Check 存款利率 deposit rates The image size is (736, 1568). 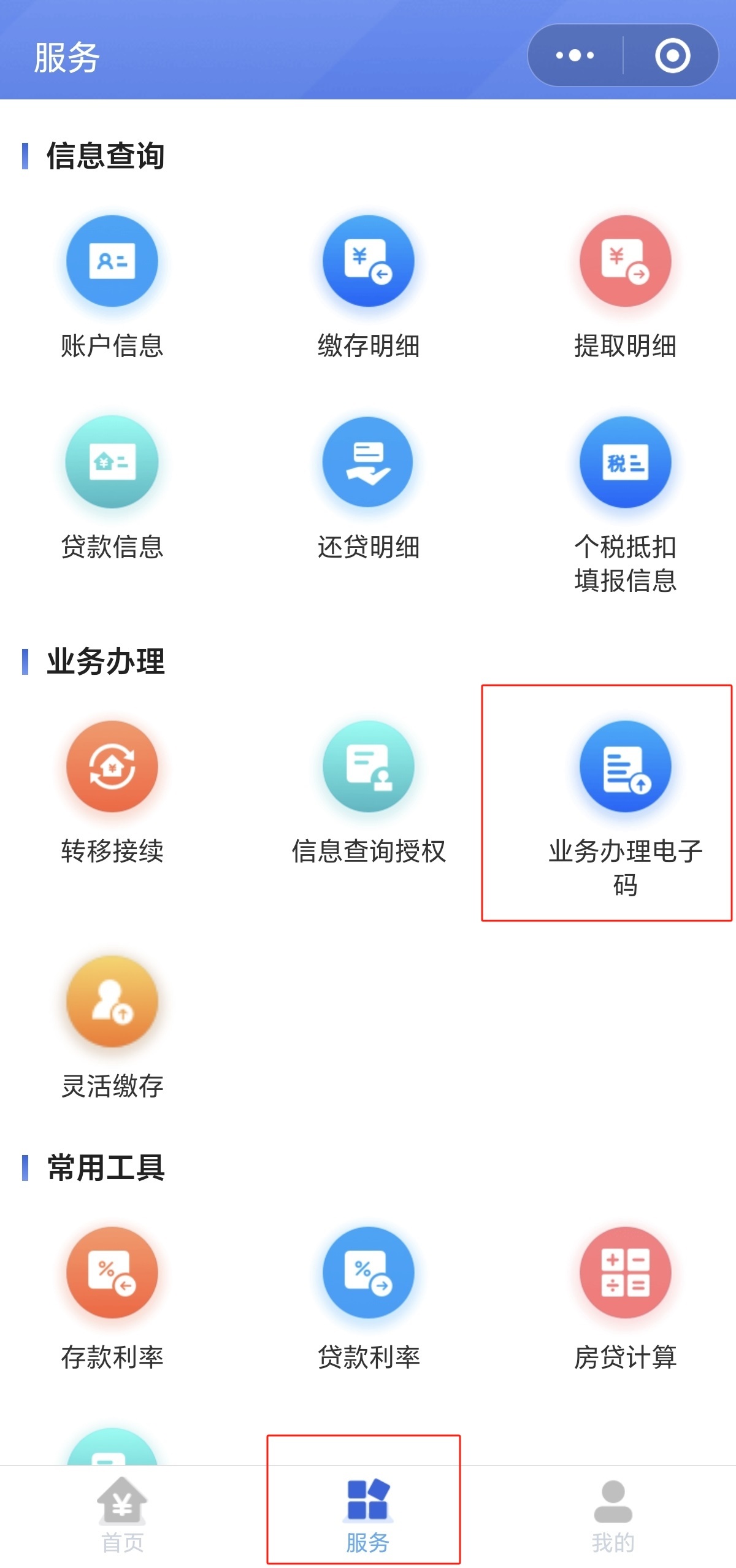point(112,1299)
